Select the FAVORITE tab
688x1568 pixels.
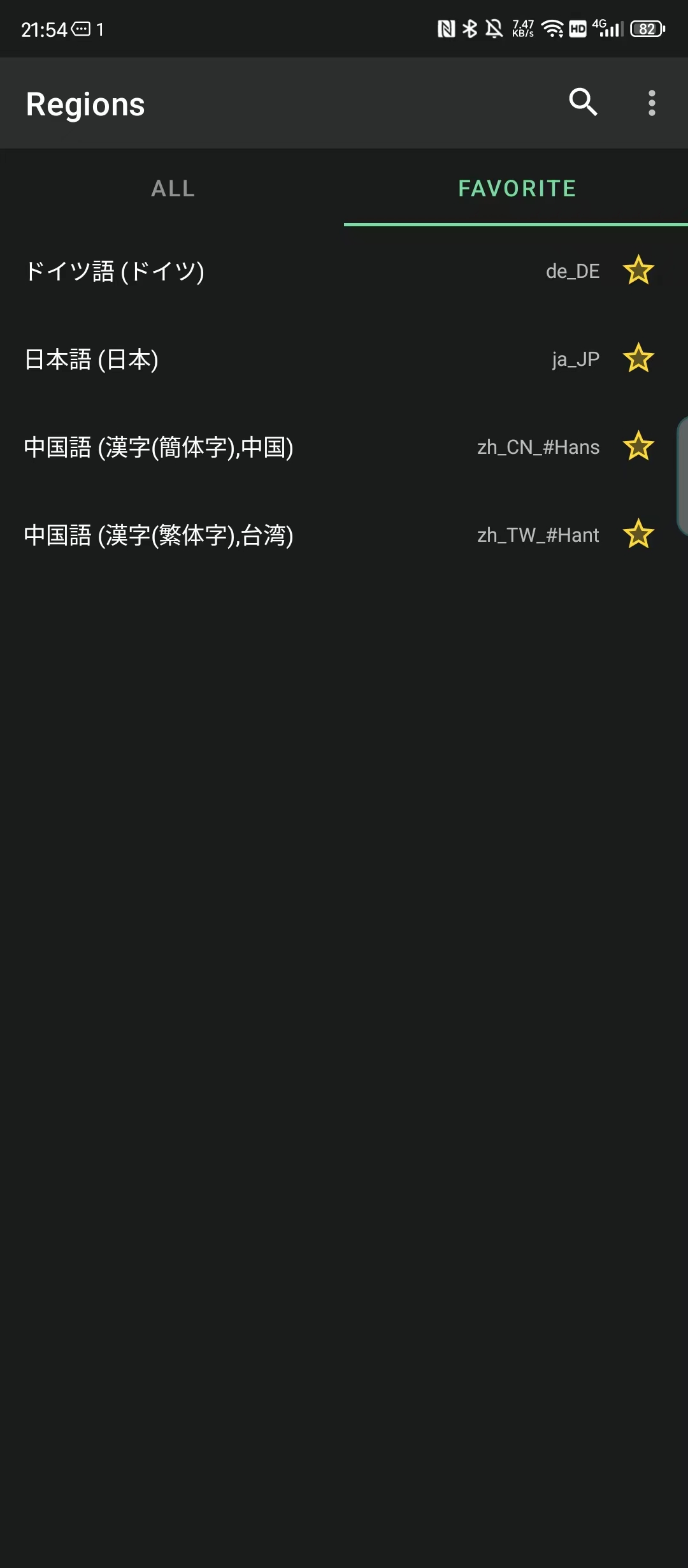click(517, 189)
